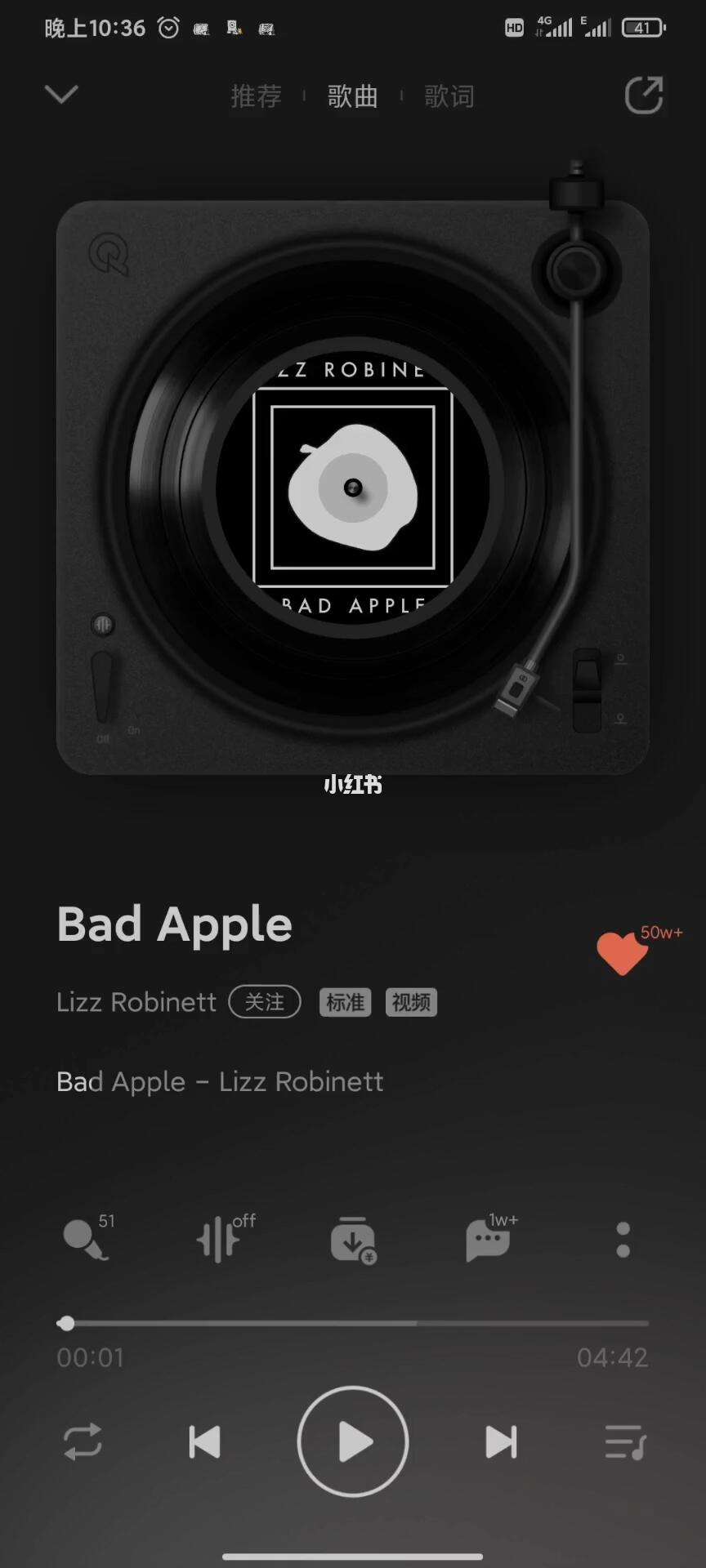Share this song
This screenshot has width=706, height=1568.
click(x=643, y=96)
